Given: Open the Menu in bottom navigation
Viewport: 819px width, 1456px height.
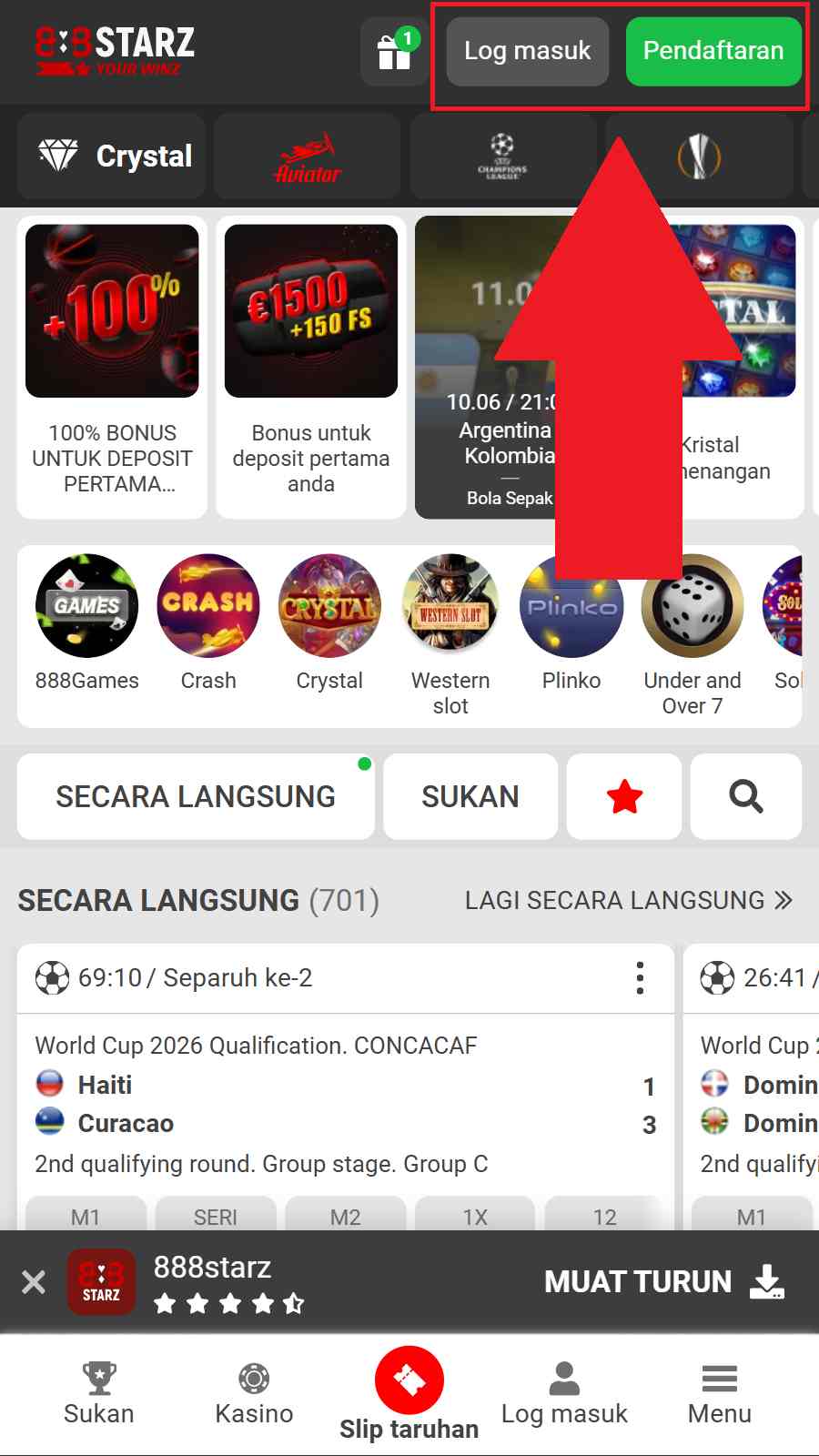Looking at the screenshot, I should [719, 1394].
